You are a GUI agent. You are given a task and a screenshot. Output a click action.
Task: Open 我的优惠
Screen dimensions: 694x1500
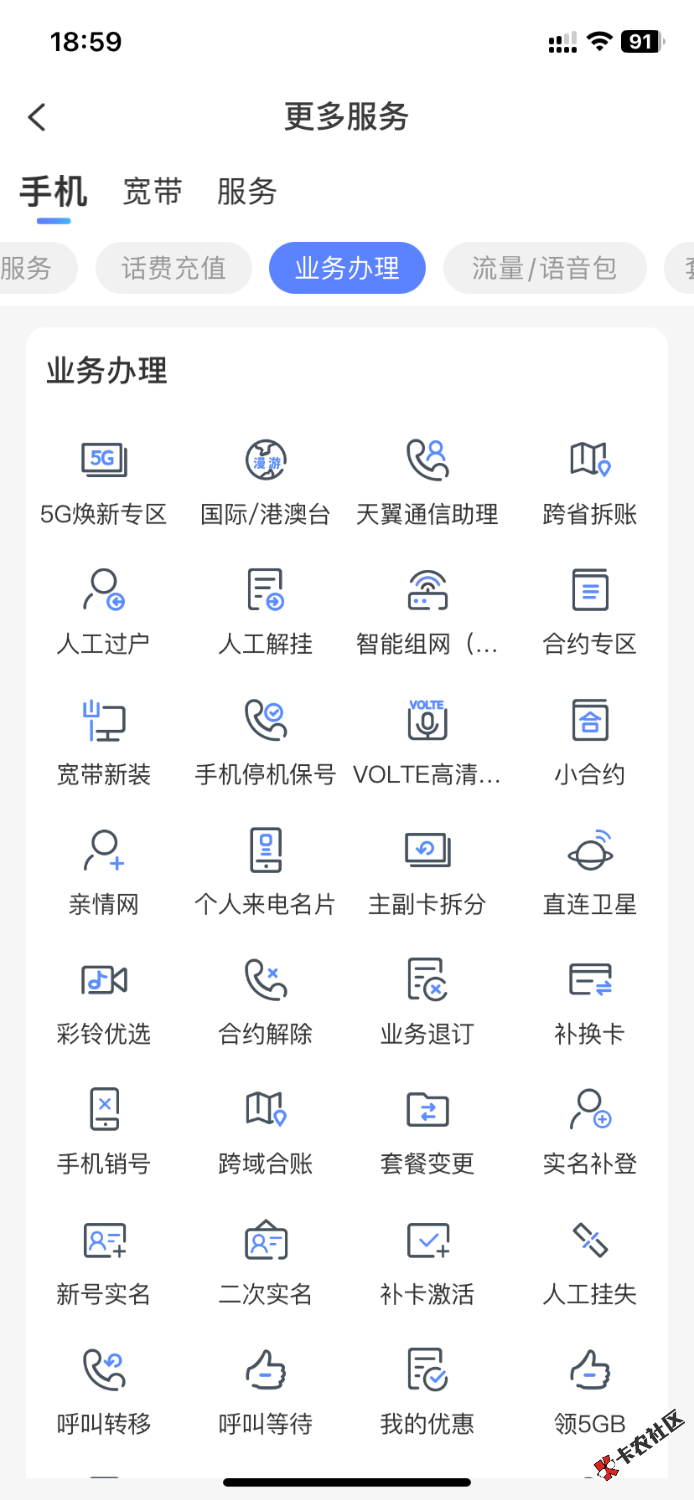[427, 1390]
